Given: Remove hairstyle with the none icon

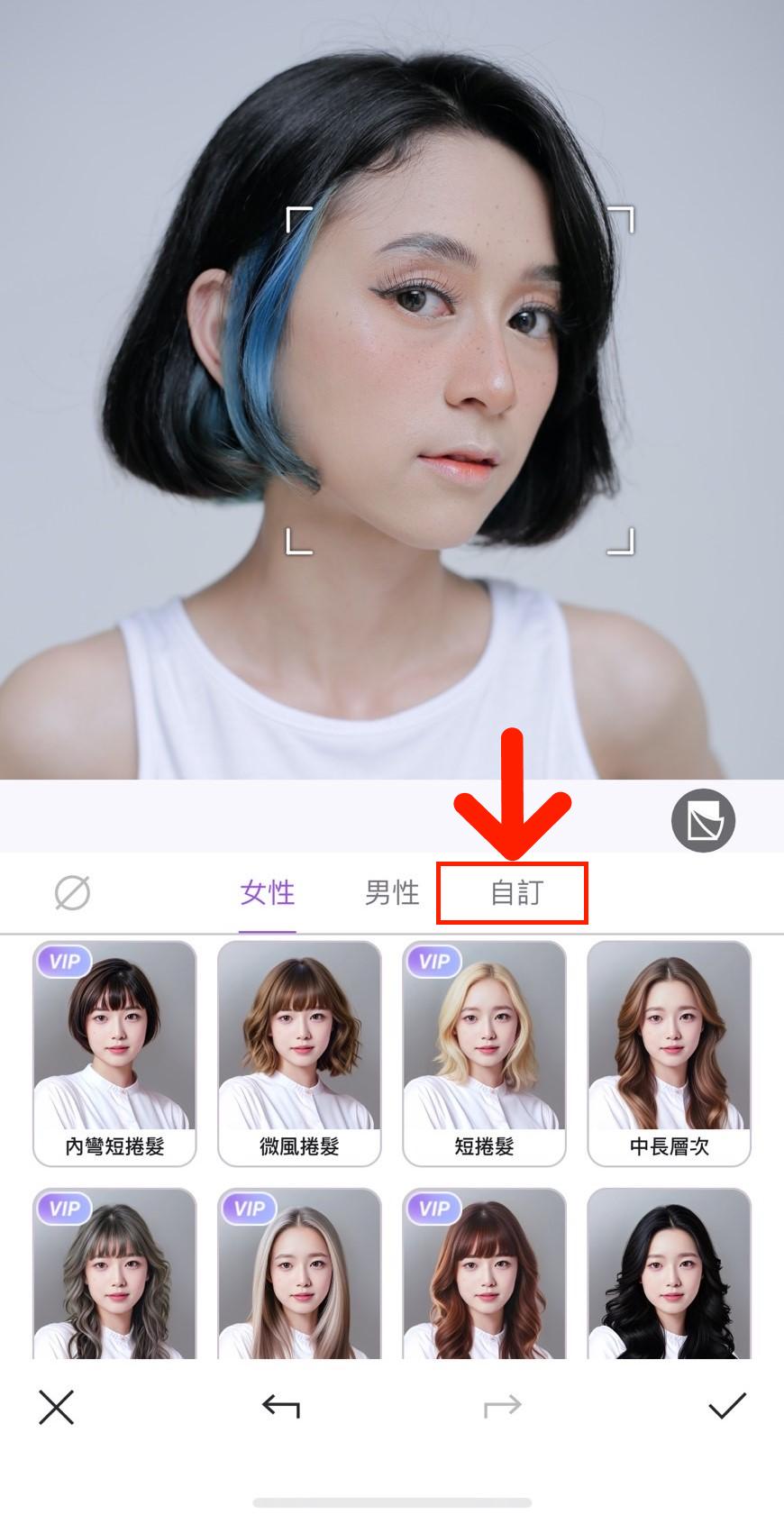Looking at the screenshot, I should coord(72,893).
